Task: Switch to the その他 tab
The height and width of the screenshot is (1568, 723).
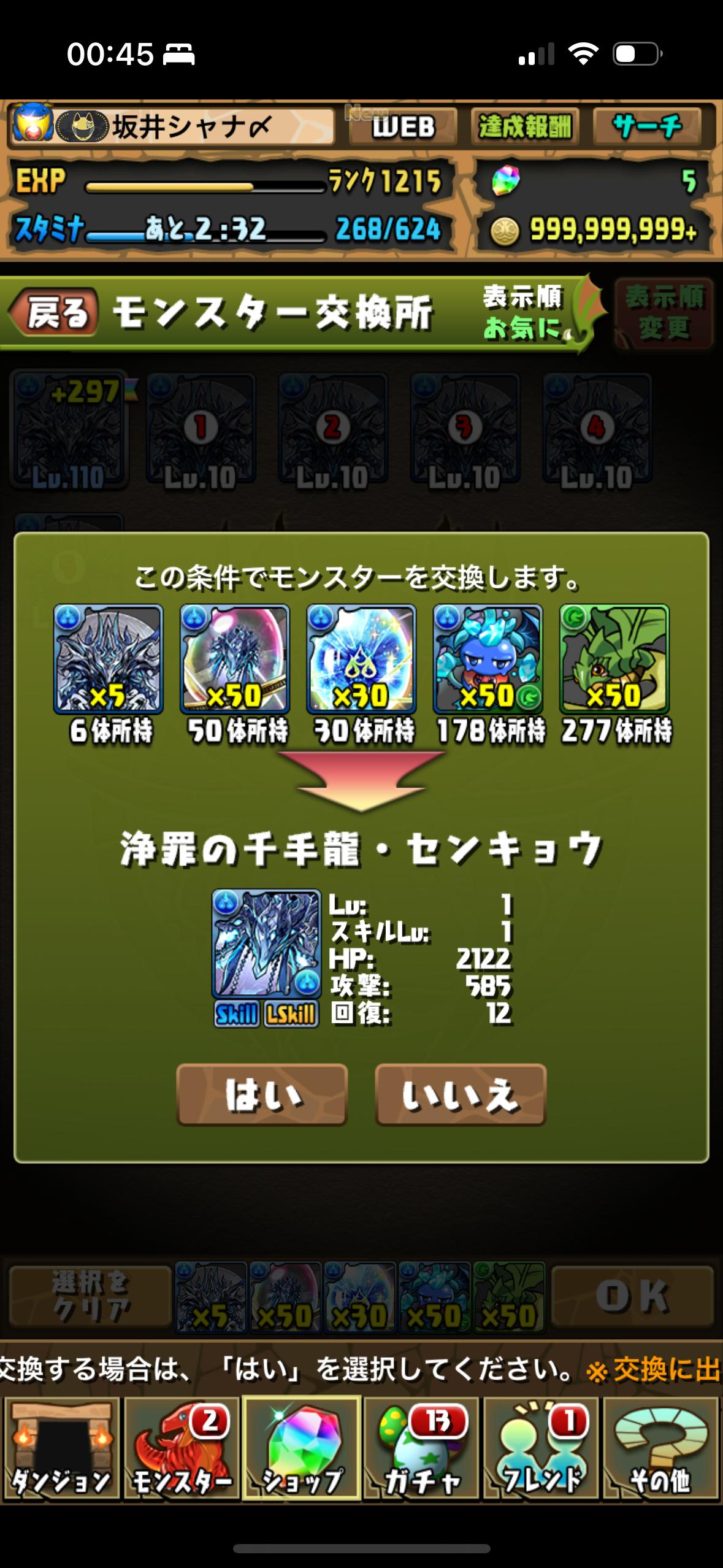Action: click(x=660, y=1449)
